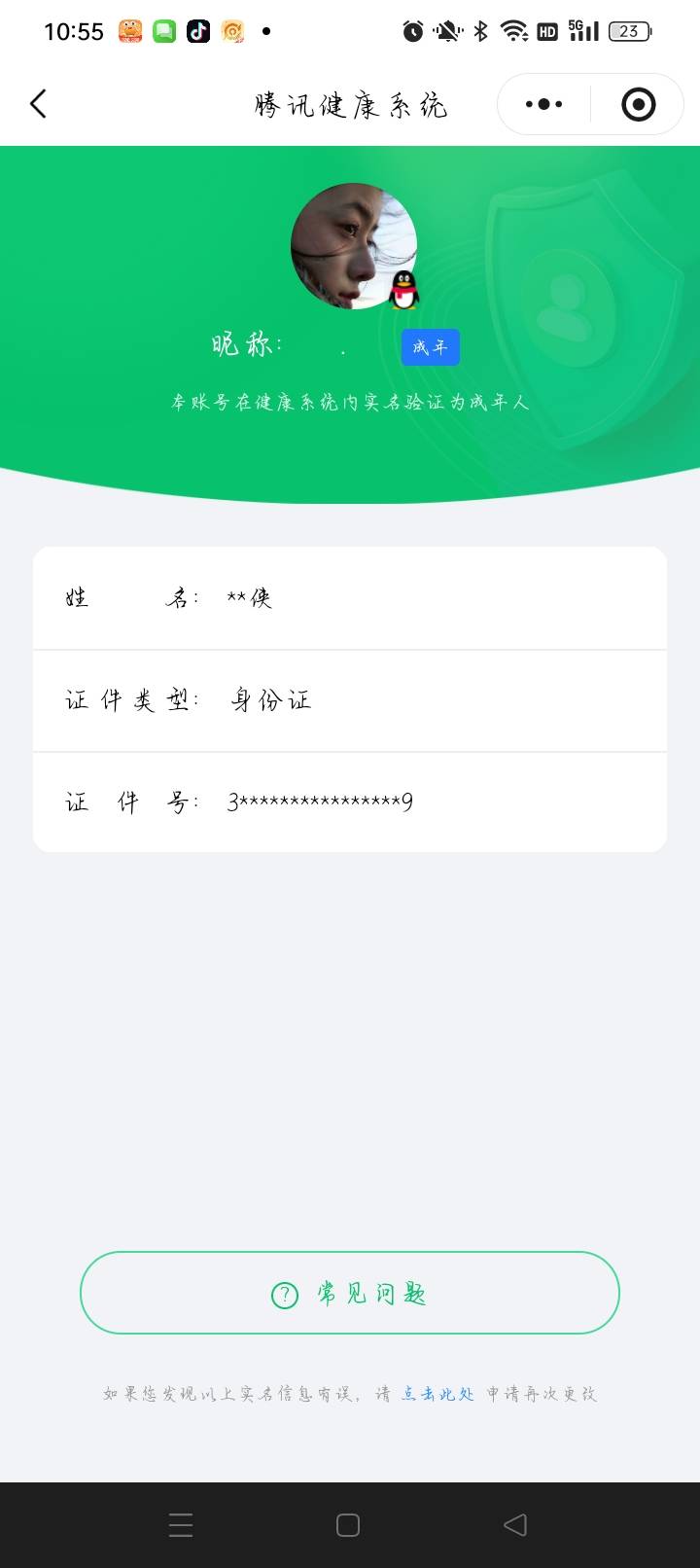Image resolution: width=700 pixels, height=1568 pixels.
Task: Tap the QQ penguin icon on the avatar
Action: click(x=402, y=291)
